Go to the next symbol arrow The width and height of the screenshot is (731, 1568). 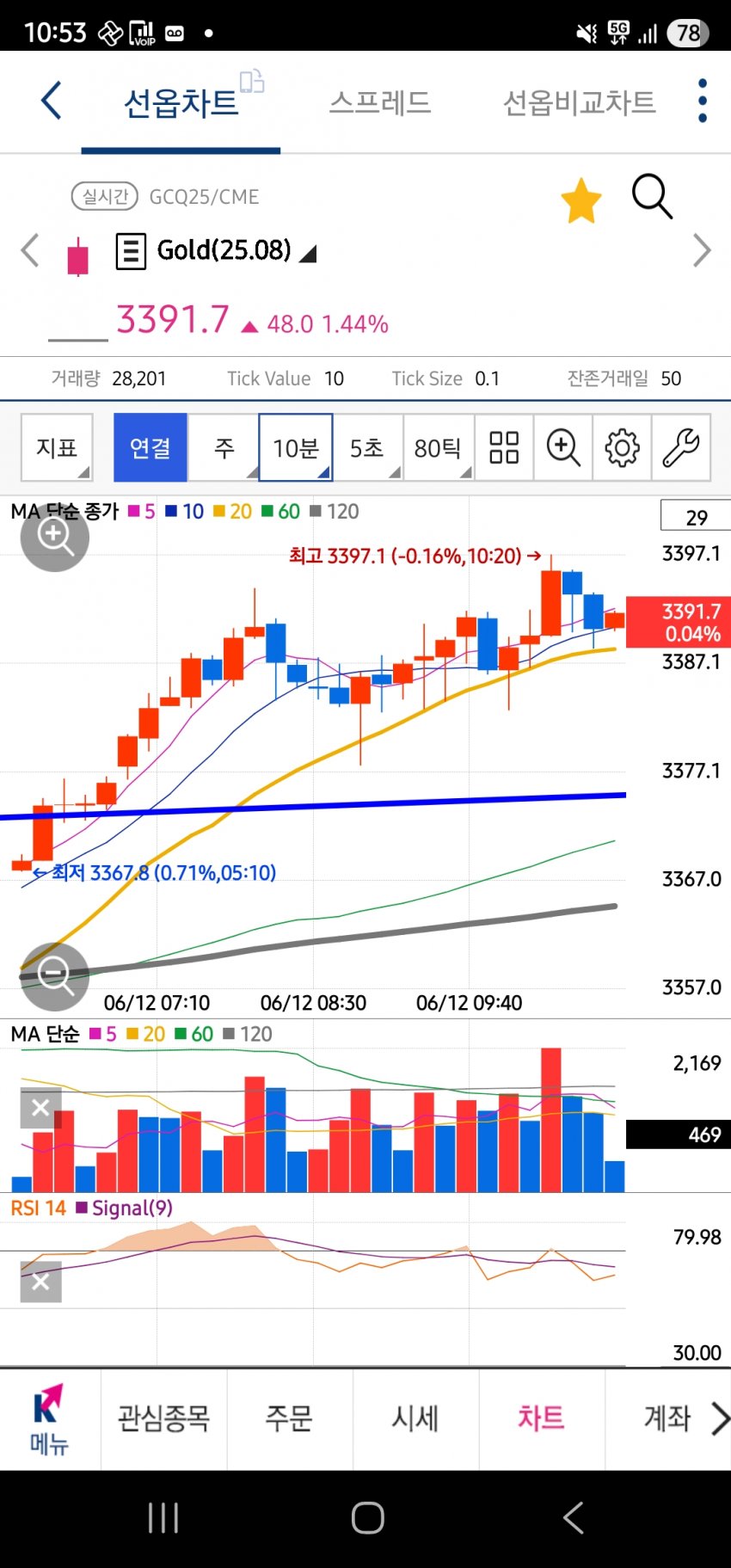(702, 251)
